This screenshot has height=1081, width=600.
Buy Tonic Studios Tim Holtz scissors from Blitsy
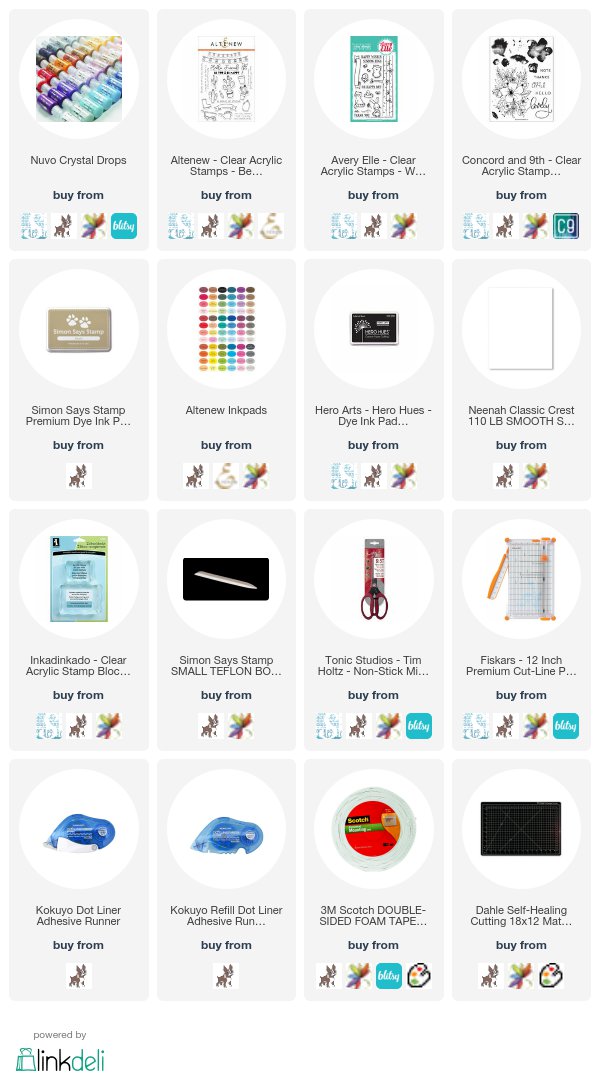click(x=419, y=725)
